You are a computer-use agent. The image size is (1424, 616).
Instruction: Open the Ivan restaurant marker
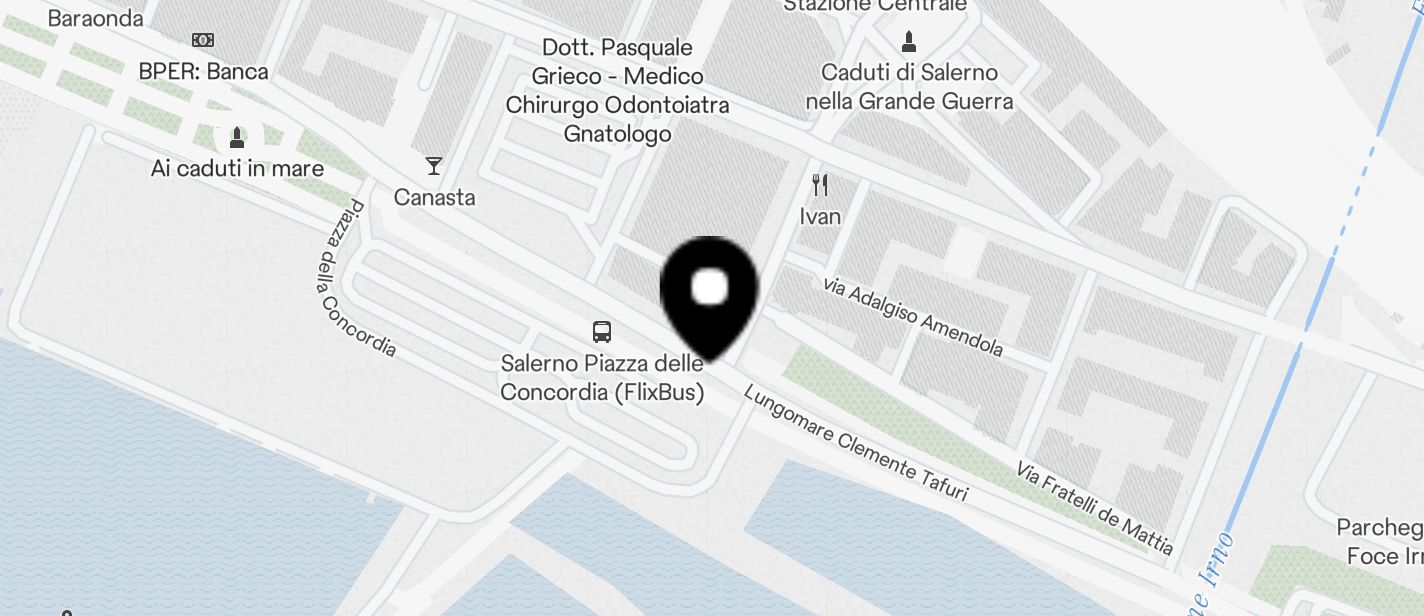[x=820, y=185]
